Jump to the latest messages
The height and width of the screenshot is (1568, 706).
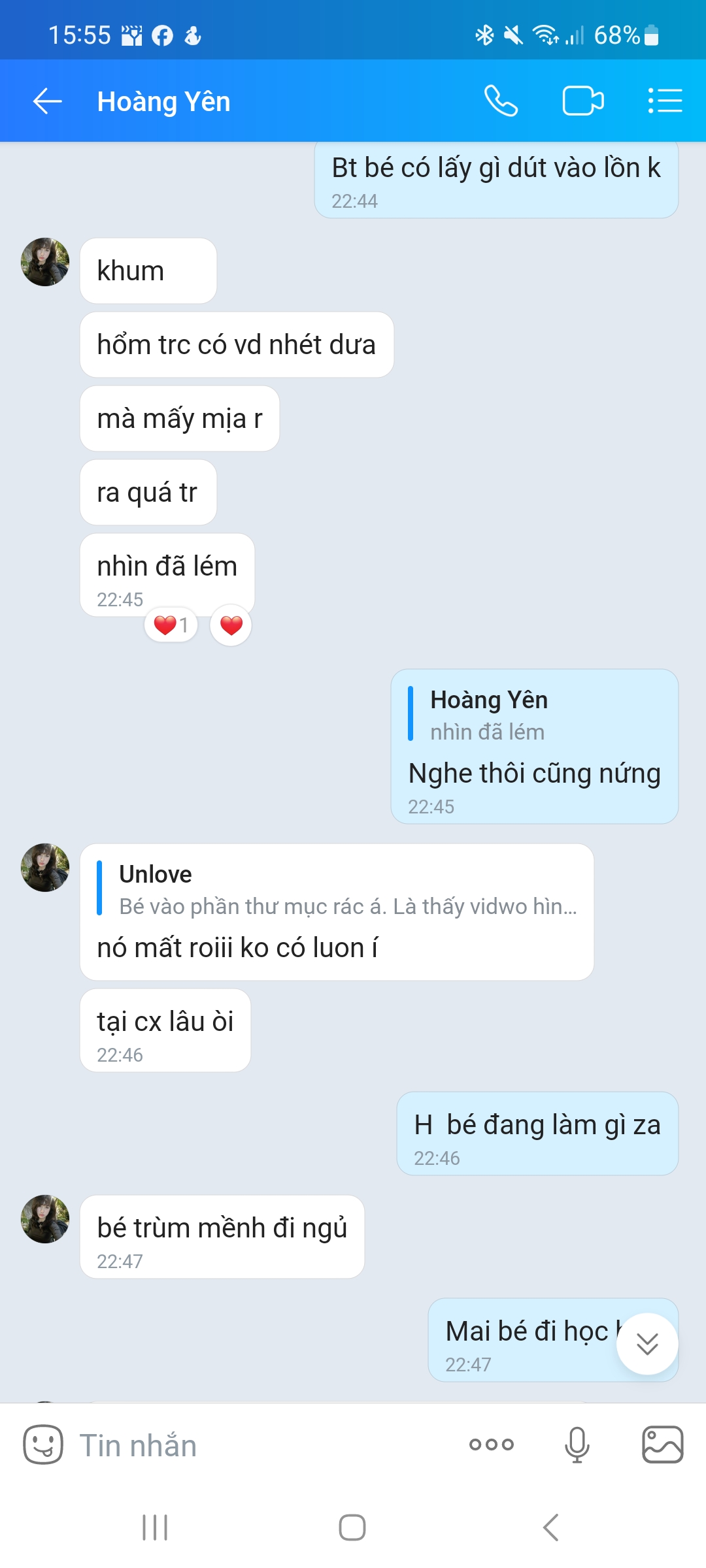click(647, 1344)
